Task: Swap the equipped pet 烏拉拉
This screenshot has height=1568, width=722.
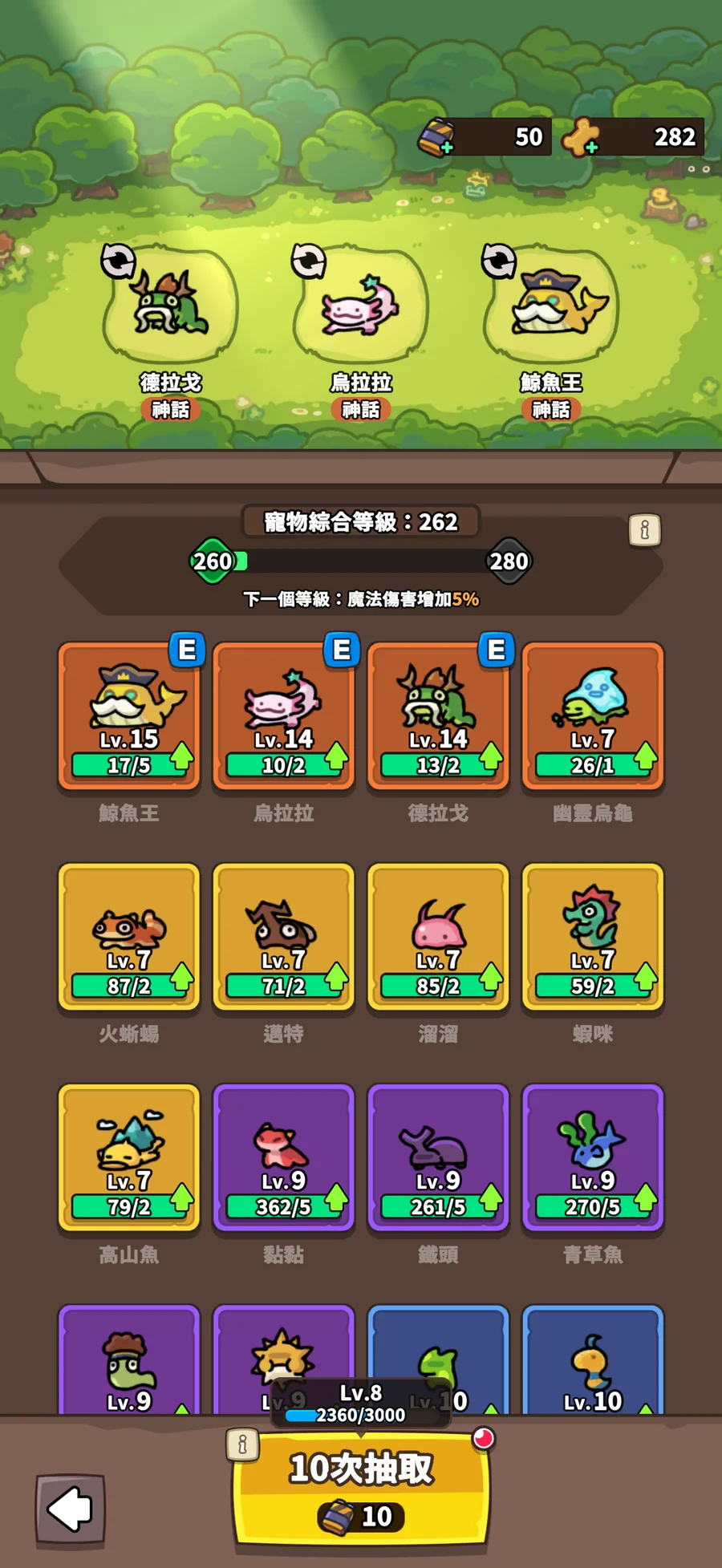Action: click(308, 261)
